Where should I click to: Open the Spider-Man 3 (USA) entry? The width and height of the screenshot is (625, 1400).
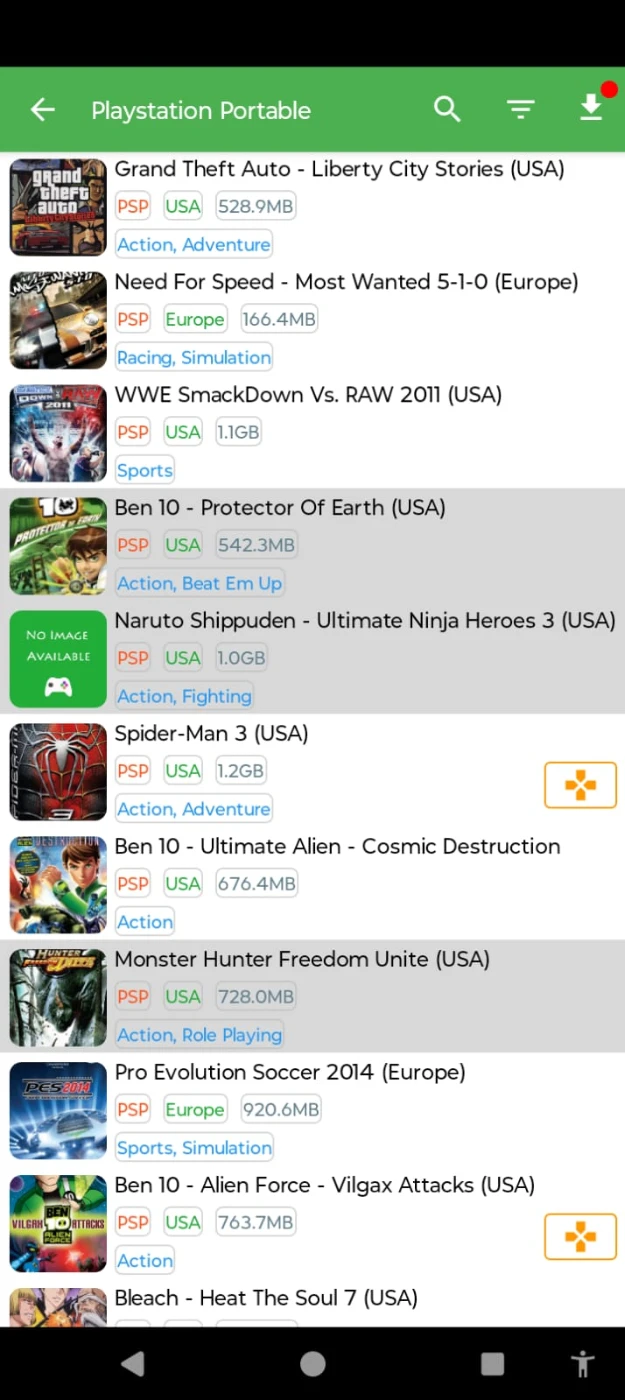(x=211, y=734)
